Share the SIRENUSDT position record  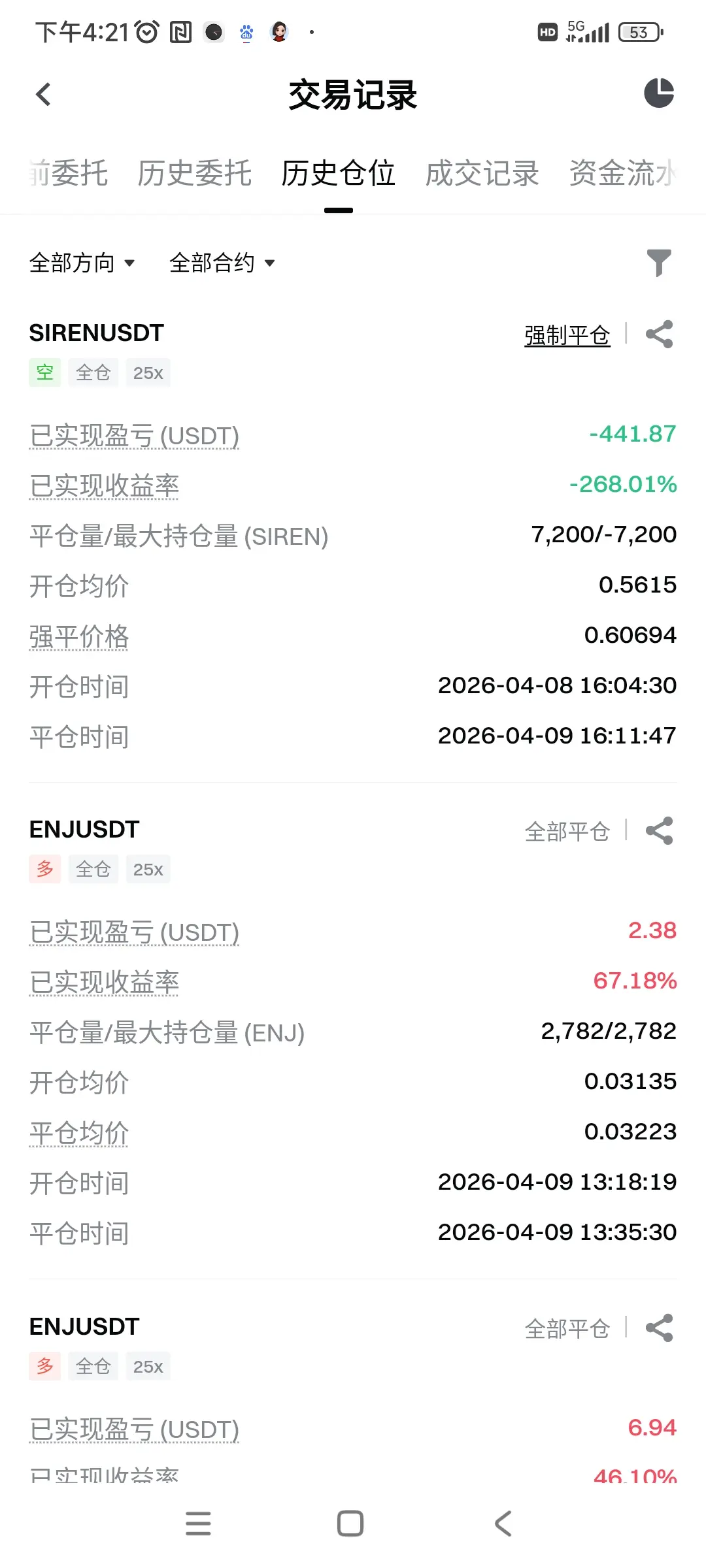click(x=659, y=335)
